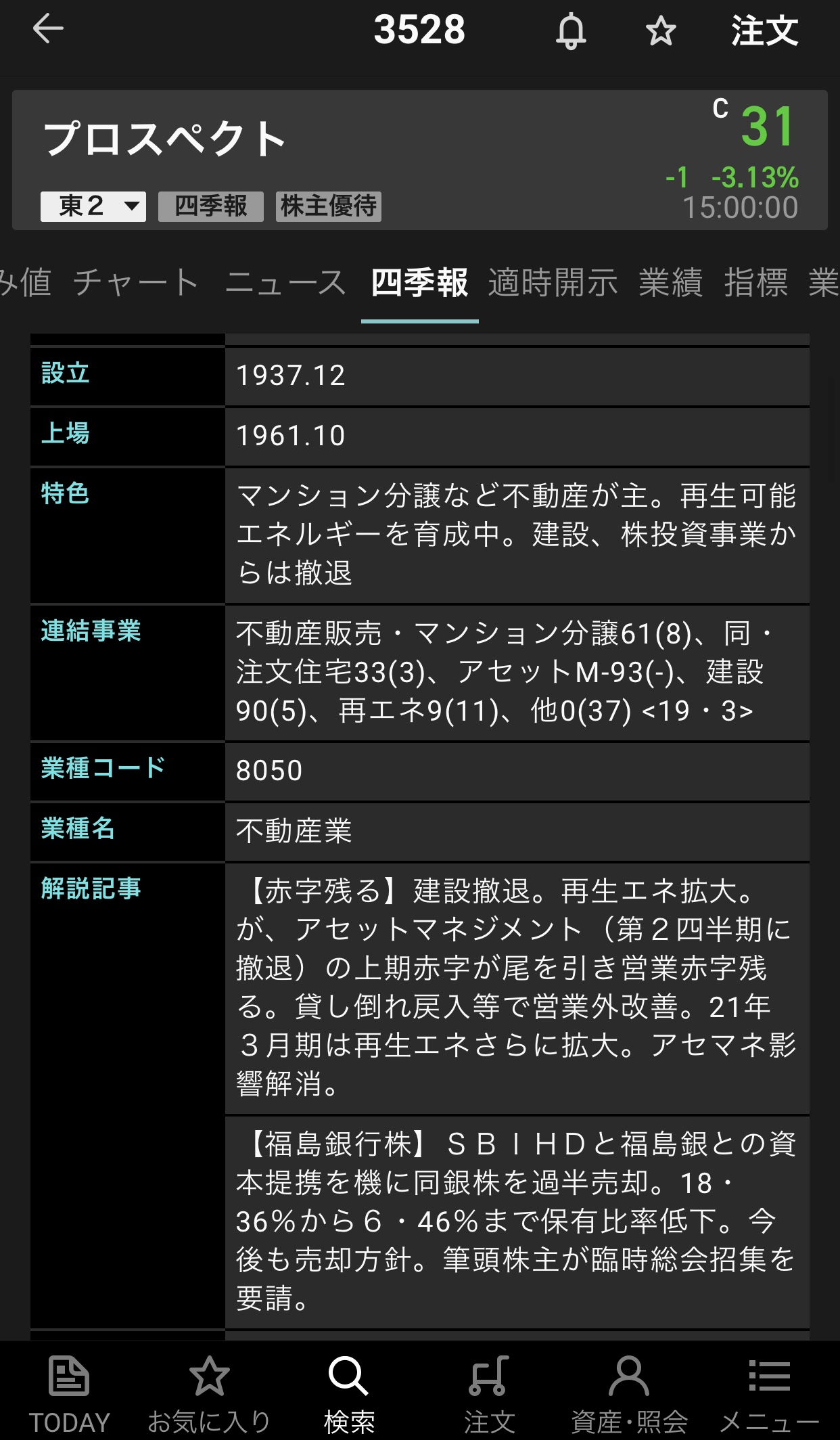Image resolution: width=840 pixels, height=1440 pixels.
Task: Switch to the 適時開示 tab
Action: click(x=553, y=283)
